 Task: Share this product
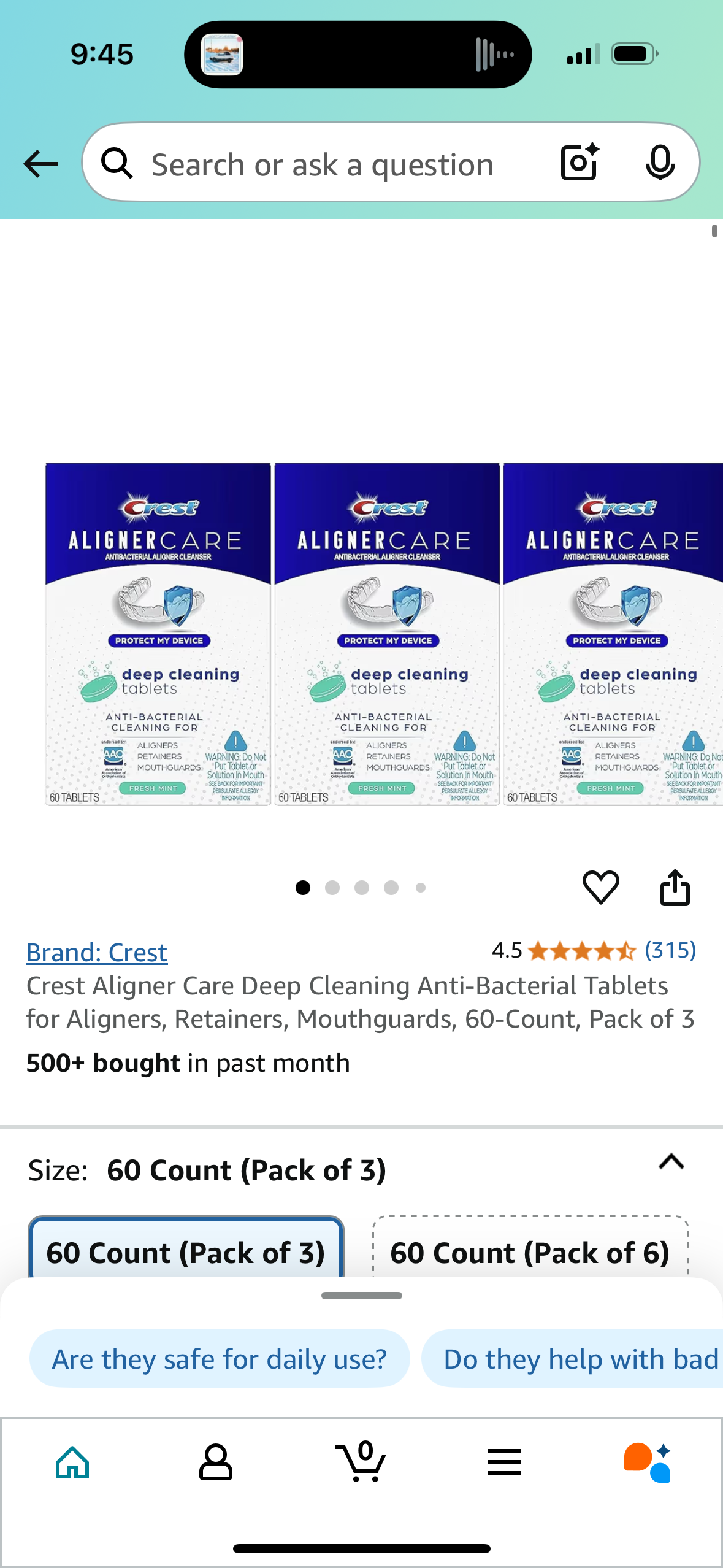[x=675, y=887]
